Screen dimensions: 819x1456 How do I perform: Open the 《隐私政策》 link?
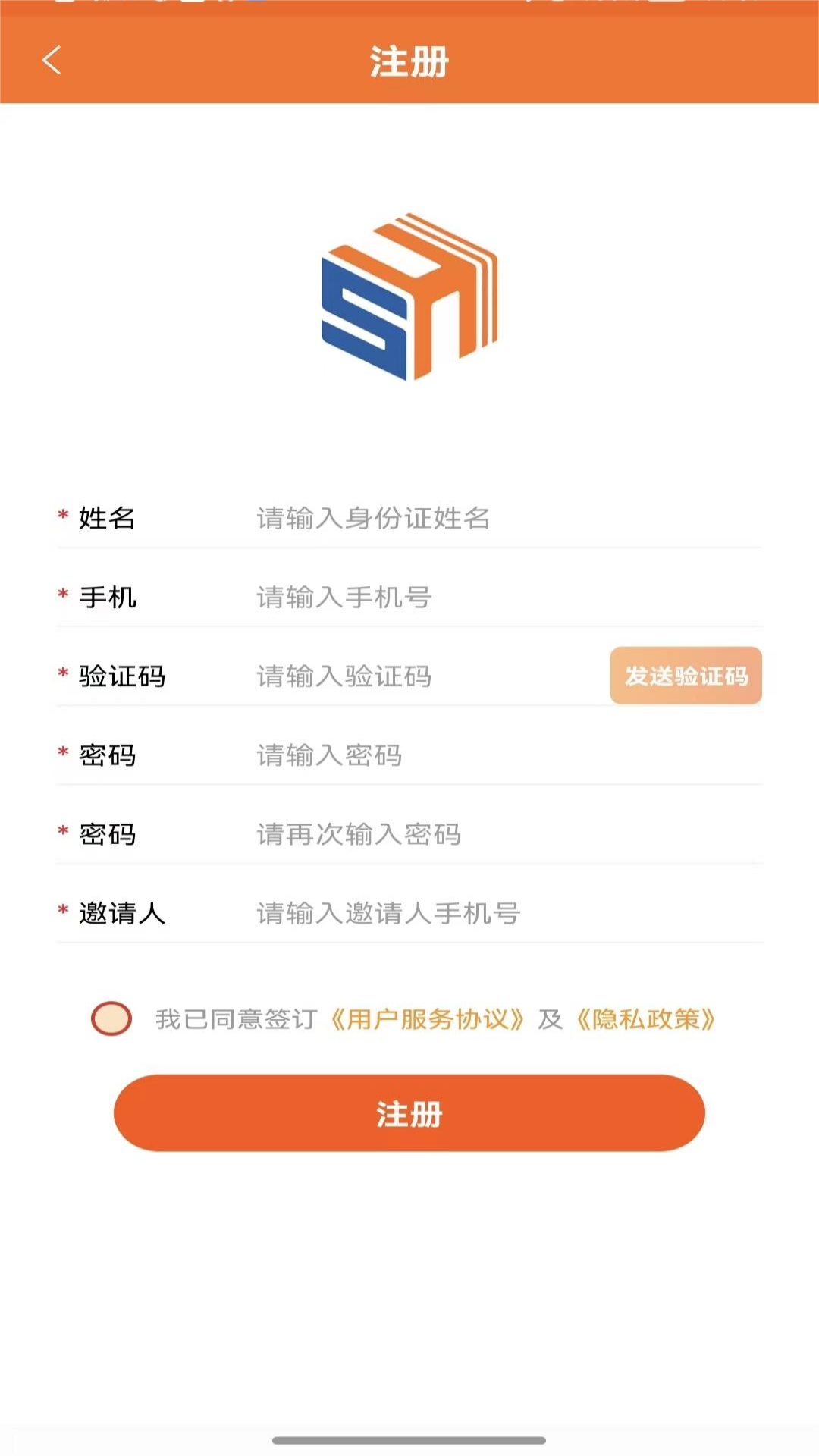[x=645, y=1019]
